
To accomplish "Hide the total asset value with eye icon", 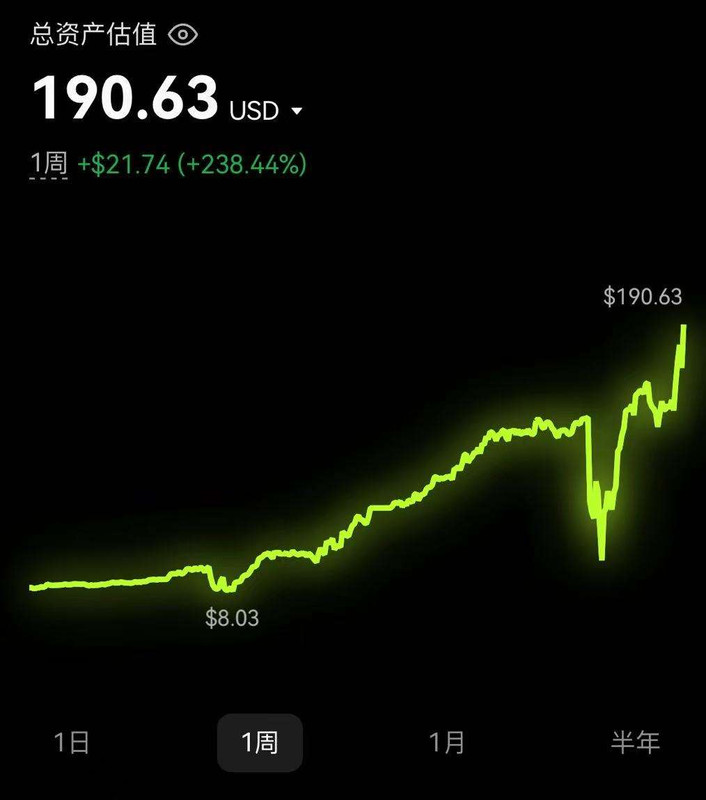I will [183, 35].
